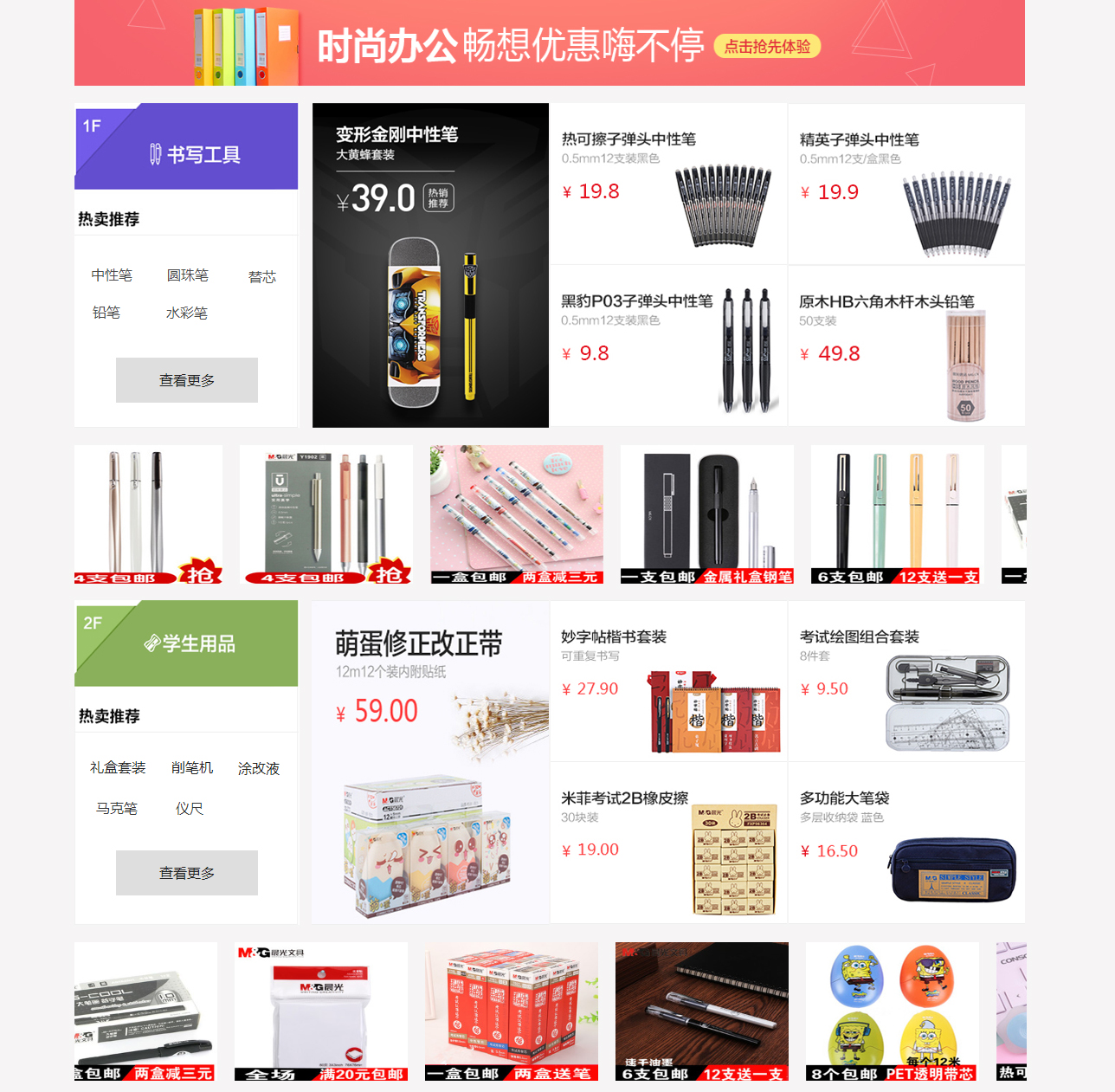Open the 变形金刚中性笔 featured product

coord(430,265)
